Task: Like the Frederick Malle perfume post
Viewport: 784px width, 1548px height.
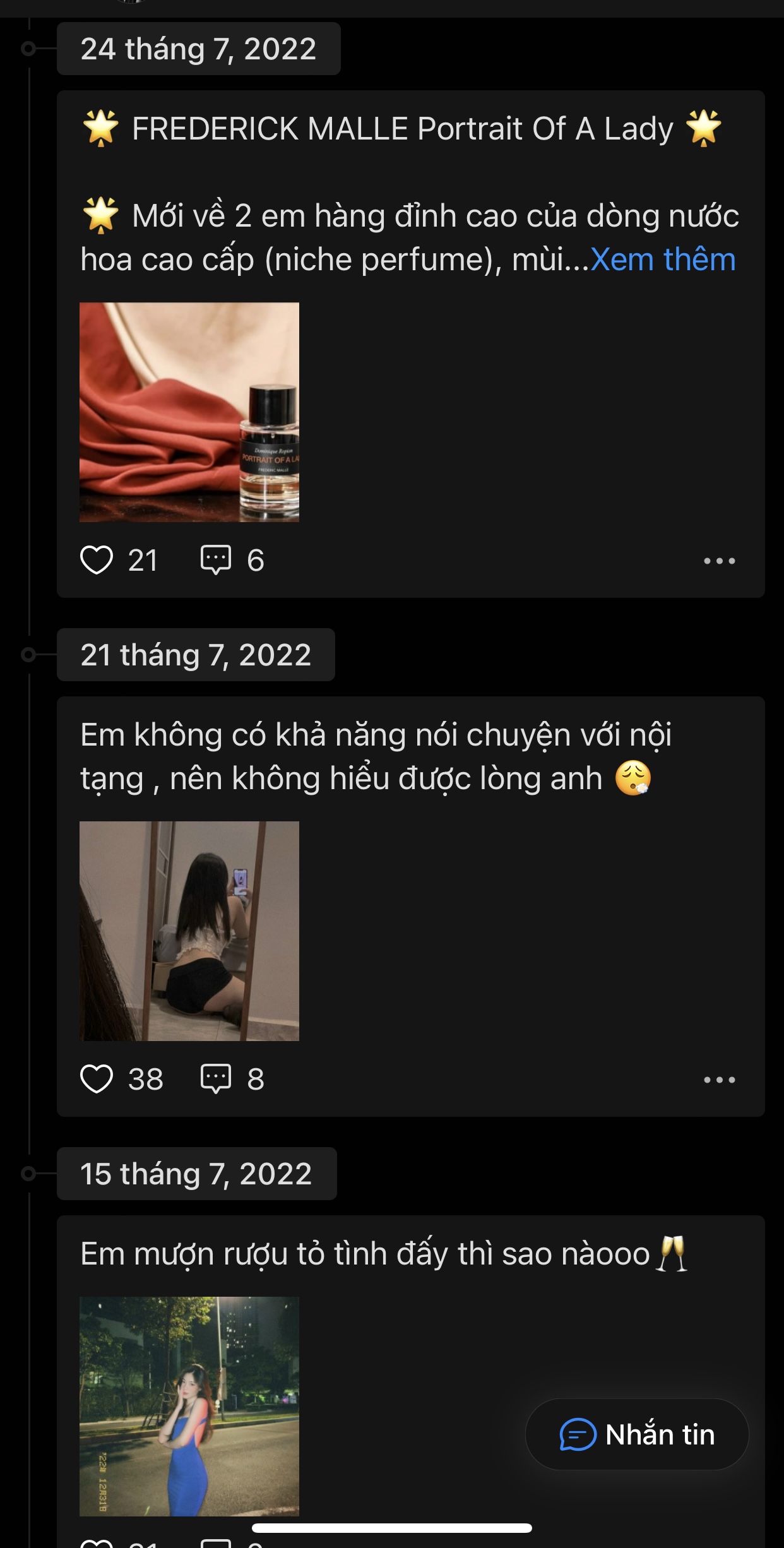Action: click(97, 560)
